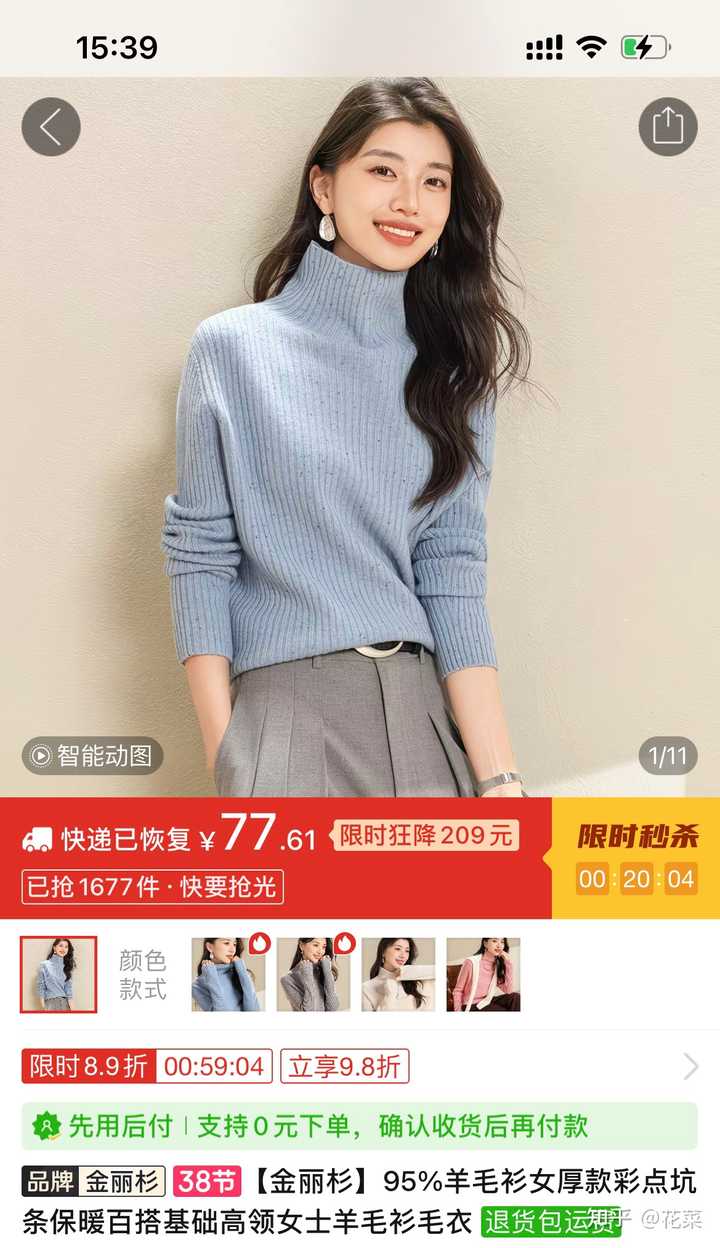Select the gray sweater color option

tap(313, 974)
